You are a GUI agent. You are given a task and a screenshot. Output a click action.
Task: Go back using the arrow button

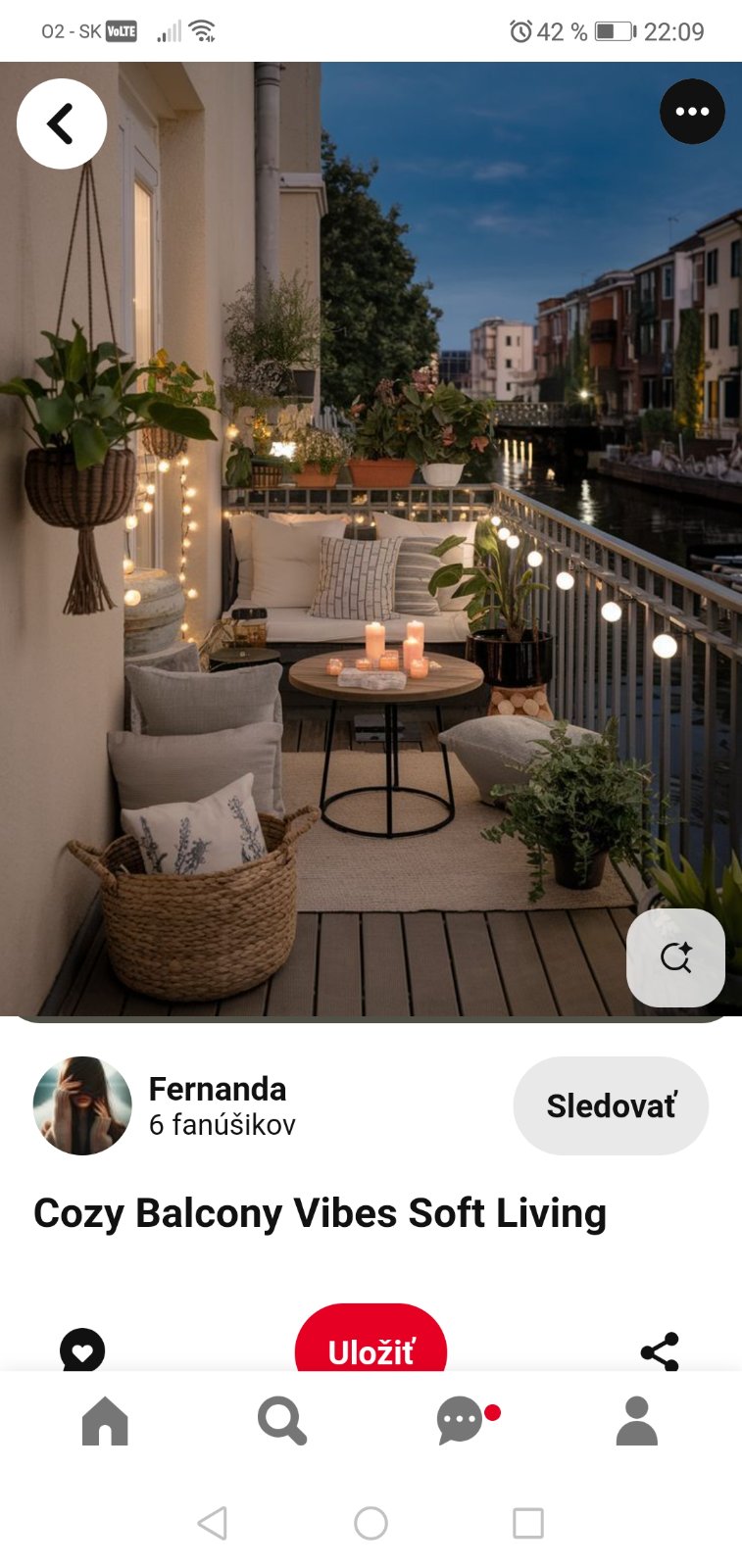pos(61,123)
